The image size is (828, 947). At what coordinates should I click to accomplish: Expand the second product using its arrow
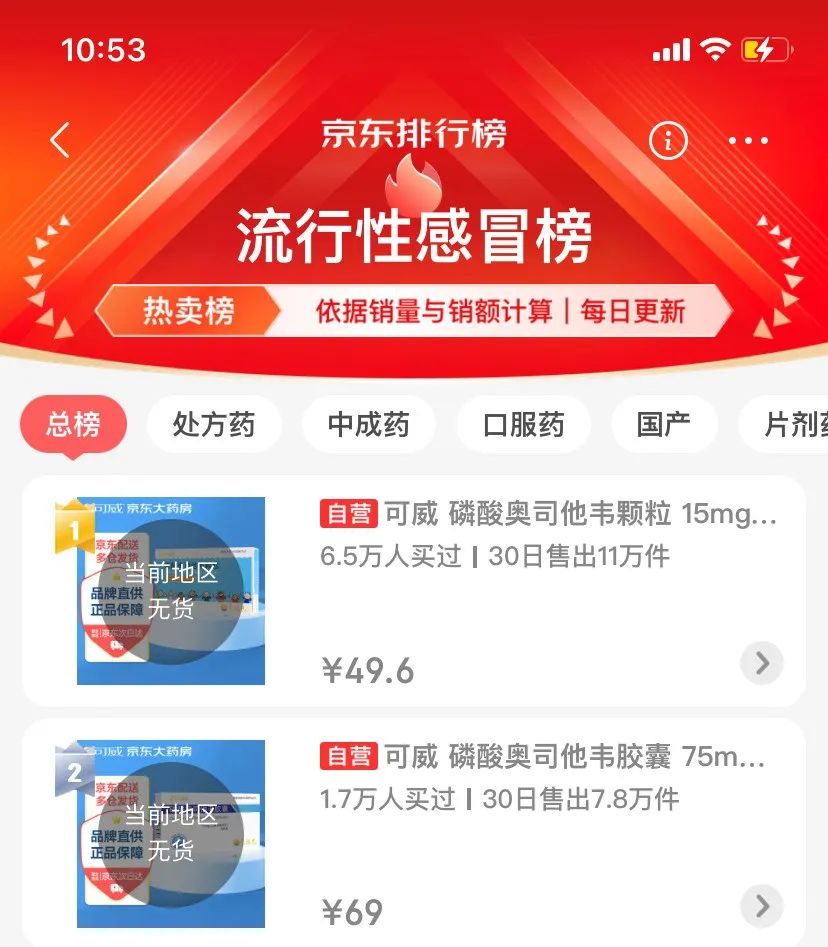(x=761, y=905)
